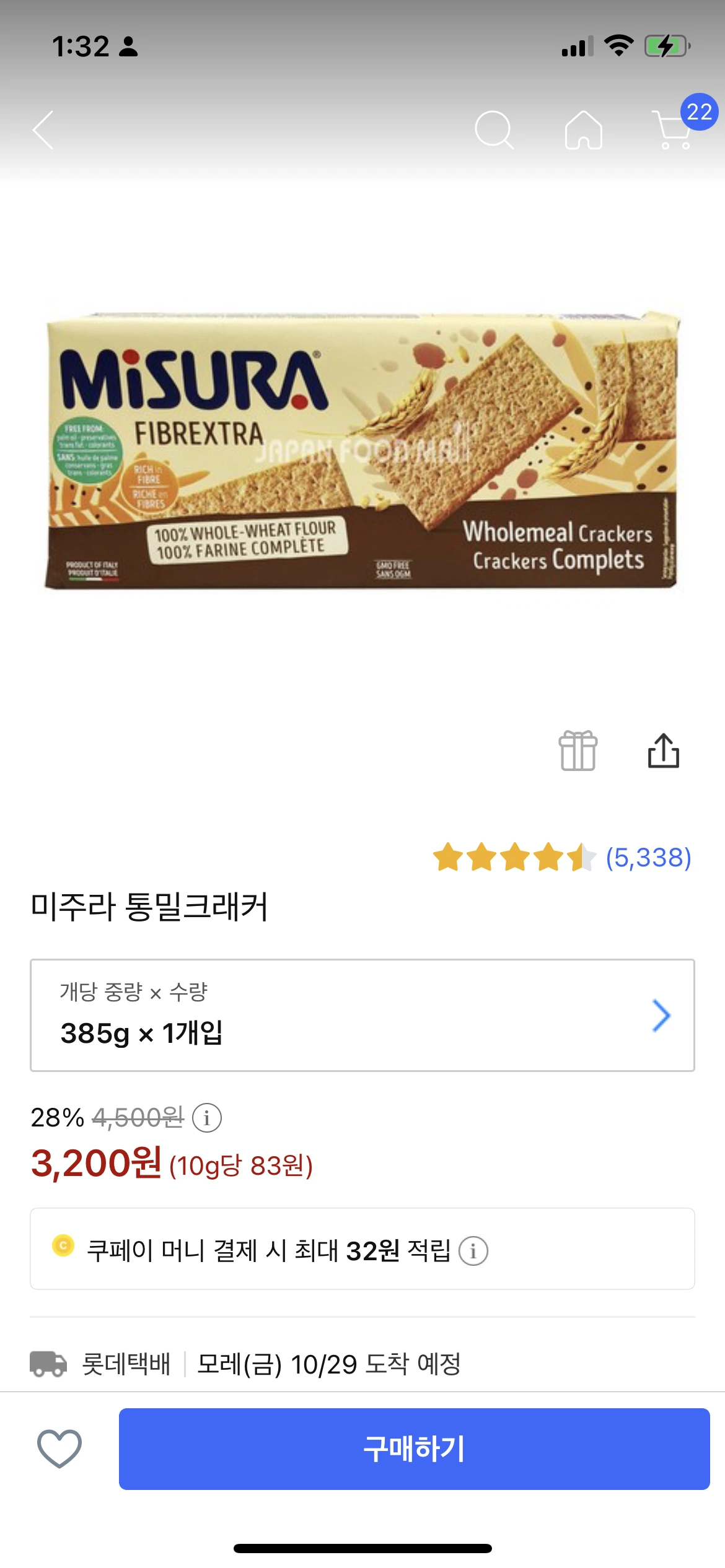View the 5,338 product reviews
Screen dimensions: 725x1568
click(x=648, y=858)
